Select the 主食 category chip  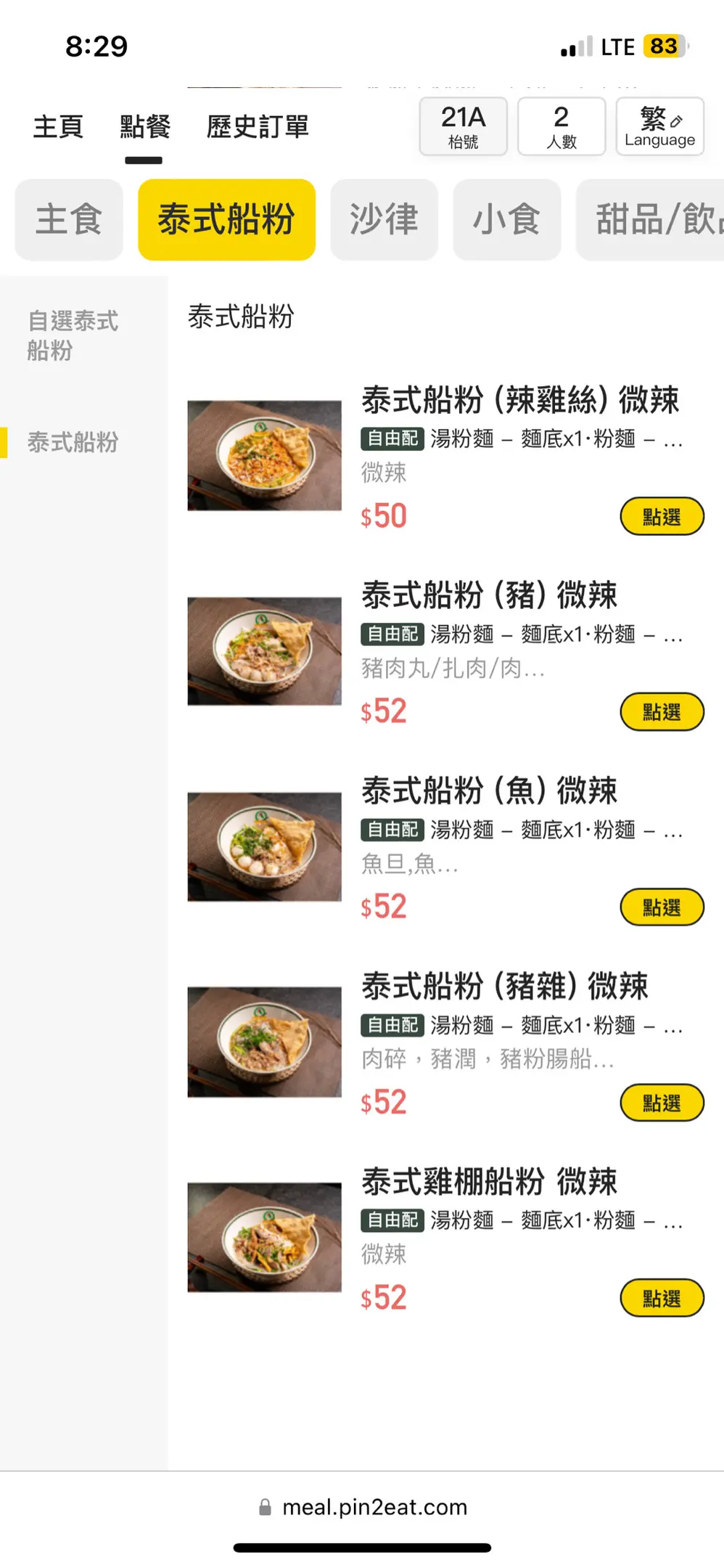(x=69, y=219)
